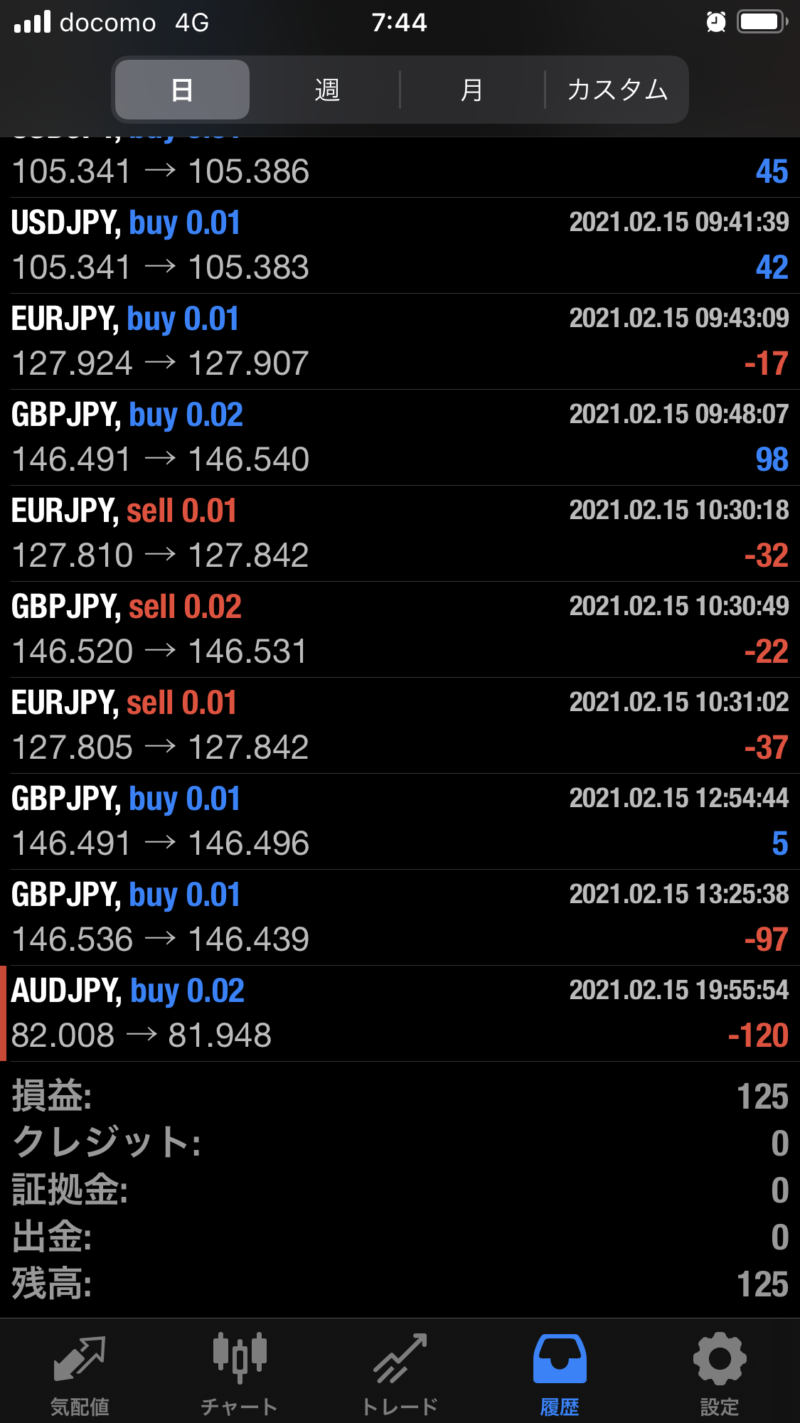Screen dimensions: 800x1423
Task: View the GBPJPY buy trade from 12:54:44
Action: pyautogui.click(x=400, y=822)
